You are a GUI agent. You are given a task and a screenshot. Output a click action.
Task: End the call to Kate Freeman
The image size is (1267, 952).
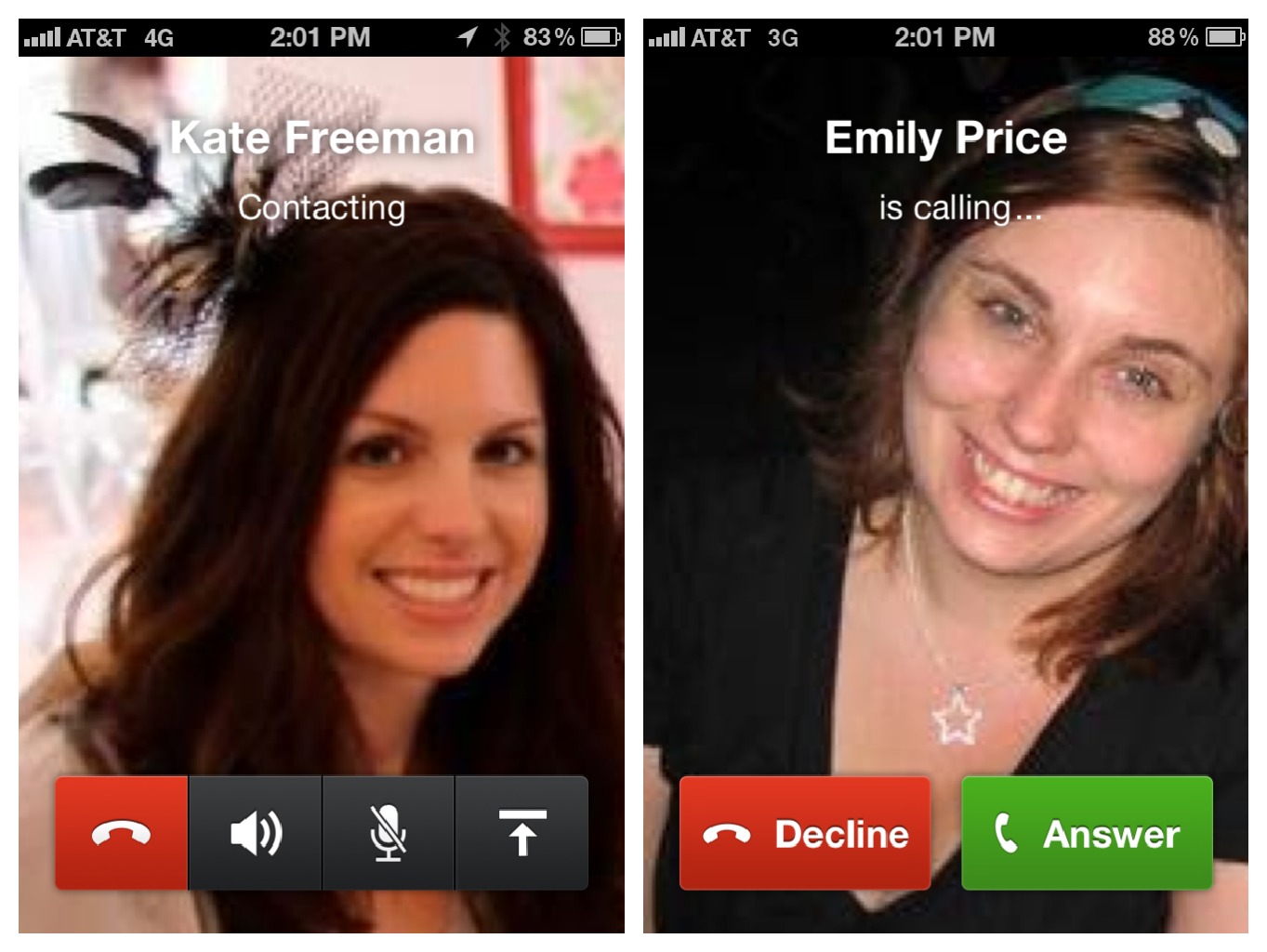pyautogui.click(x=122, y=833)
